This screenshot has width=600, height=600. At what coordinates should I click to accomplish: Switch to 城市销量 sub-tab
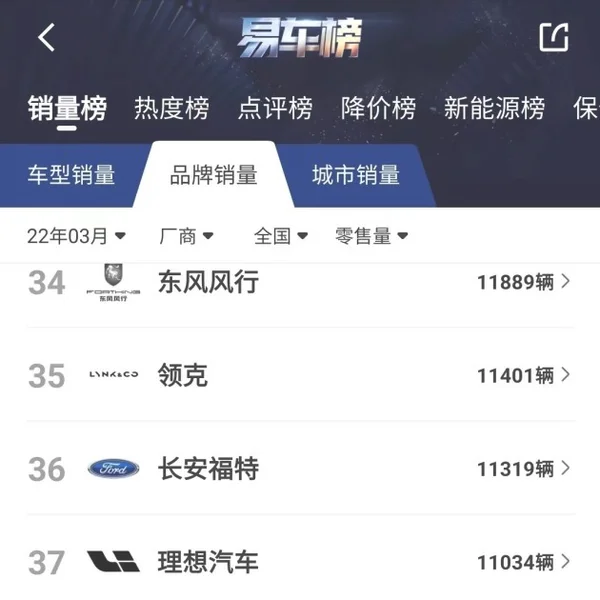pyautogui.click(x=356, y=176)
